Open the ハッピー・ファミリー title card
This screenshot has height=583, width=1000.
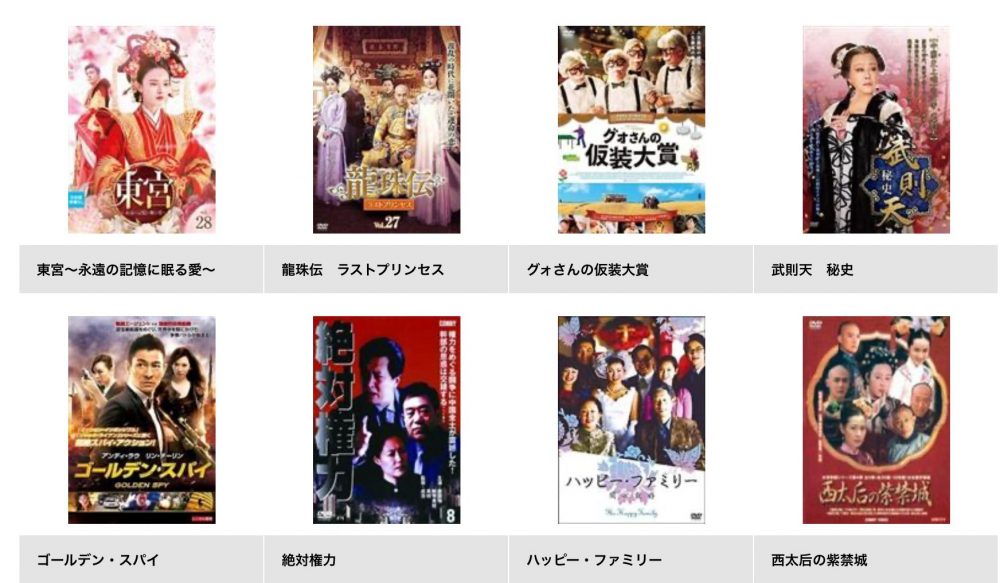(x=631, y=420)
